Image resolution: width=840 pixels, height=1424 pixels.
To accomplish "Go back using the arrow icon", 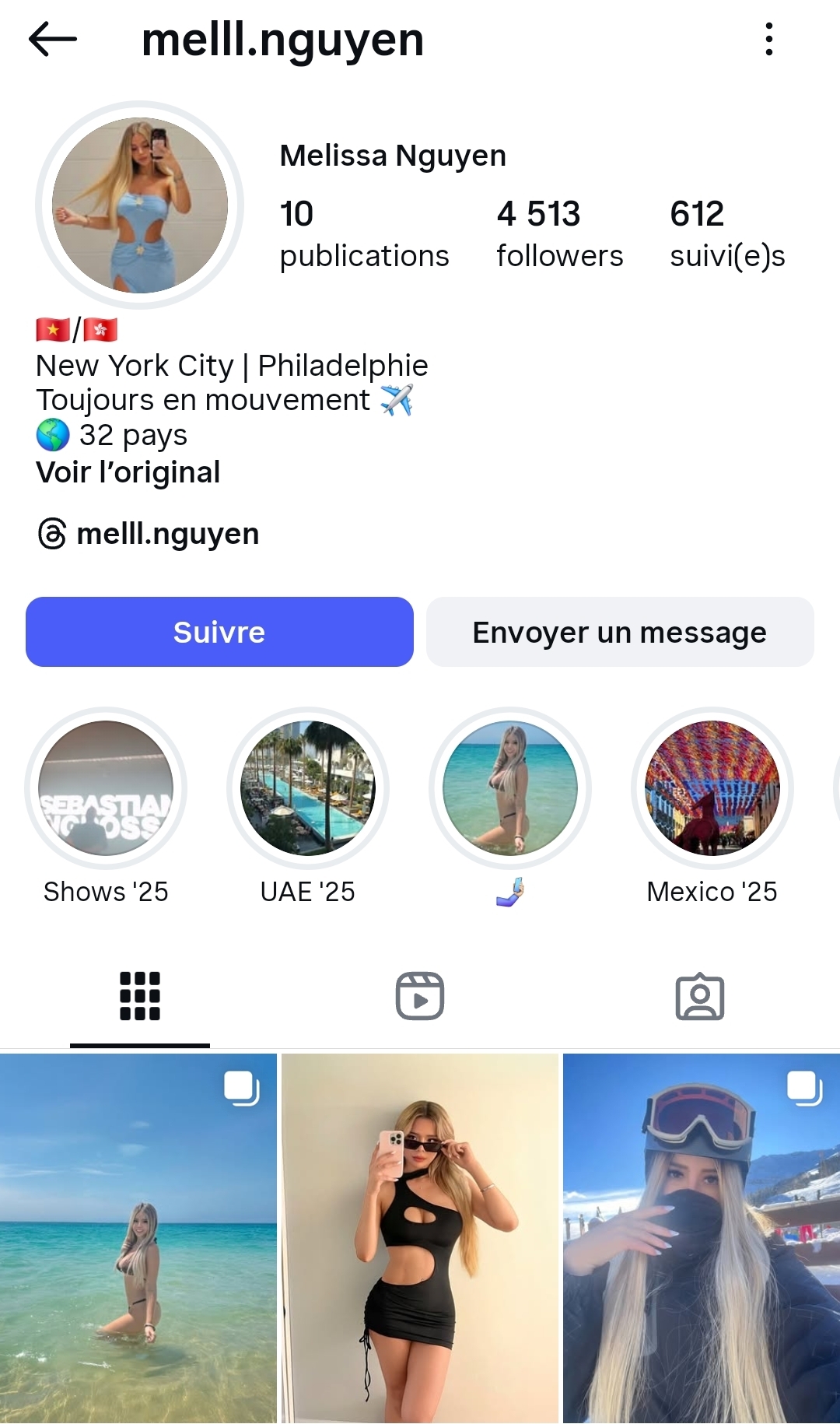I will click(x=53, y=39).
